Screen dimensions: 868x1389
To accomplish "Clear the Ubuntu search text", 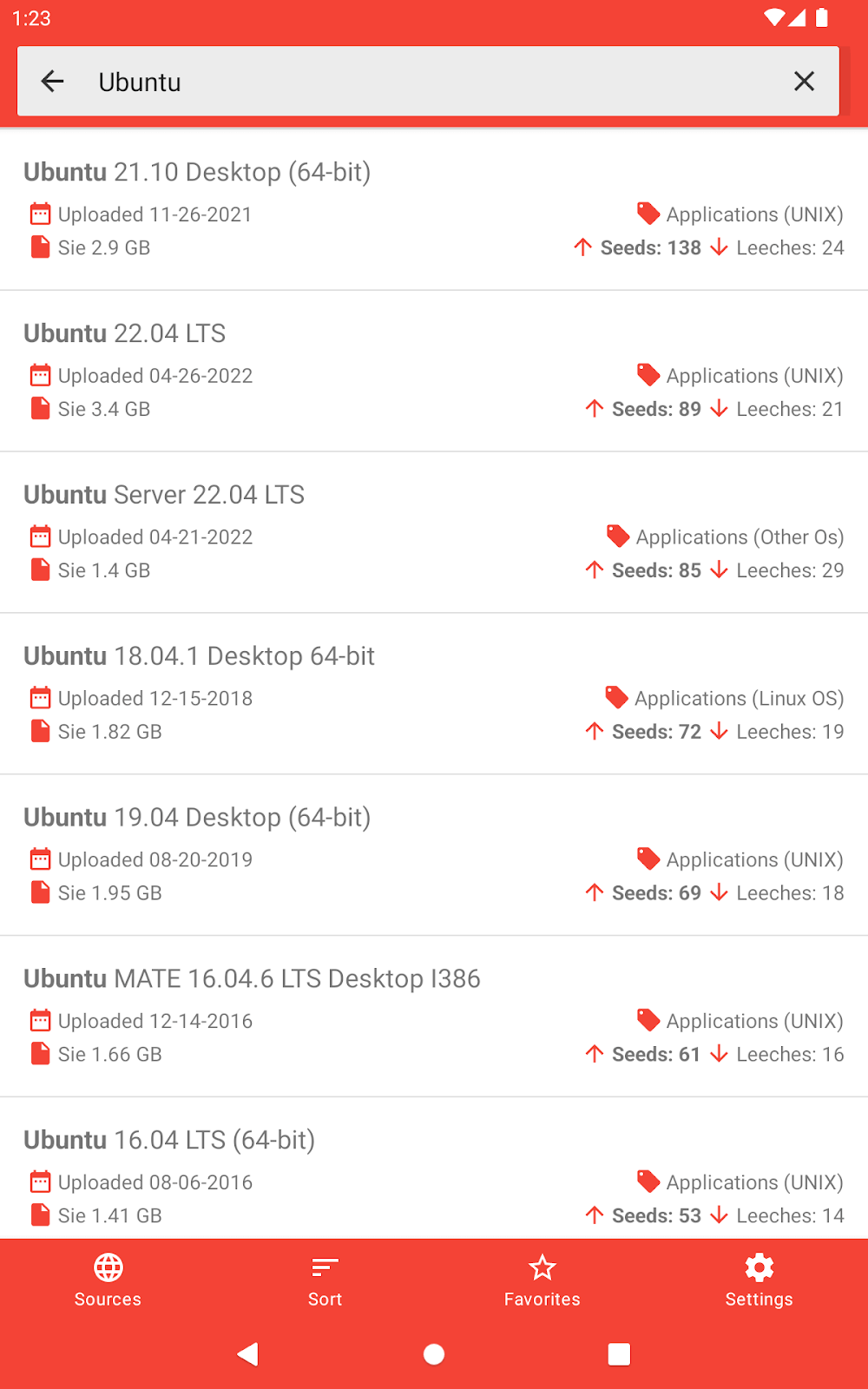I will [804, 82].
